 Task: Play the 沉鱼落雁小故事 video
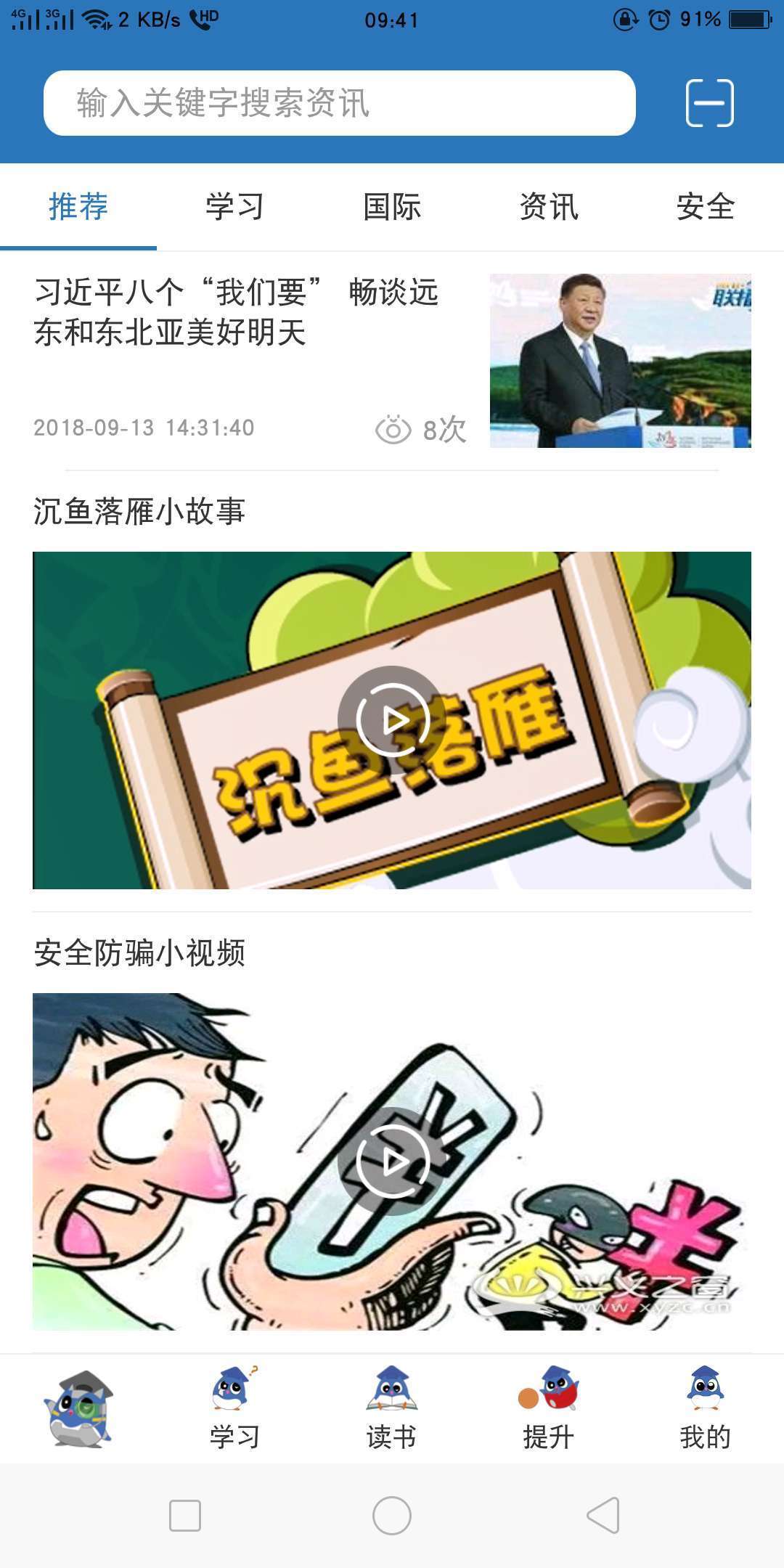click(x=393, y=720)
